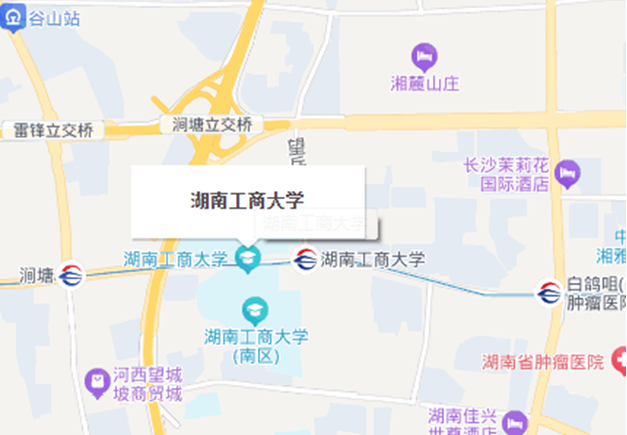Select the 洞塘 metro station marker
Screen dimensions: 627x435
click(x=70, y=274)
